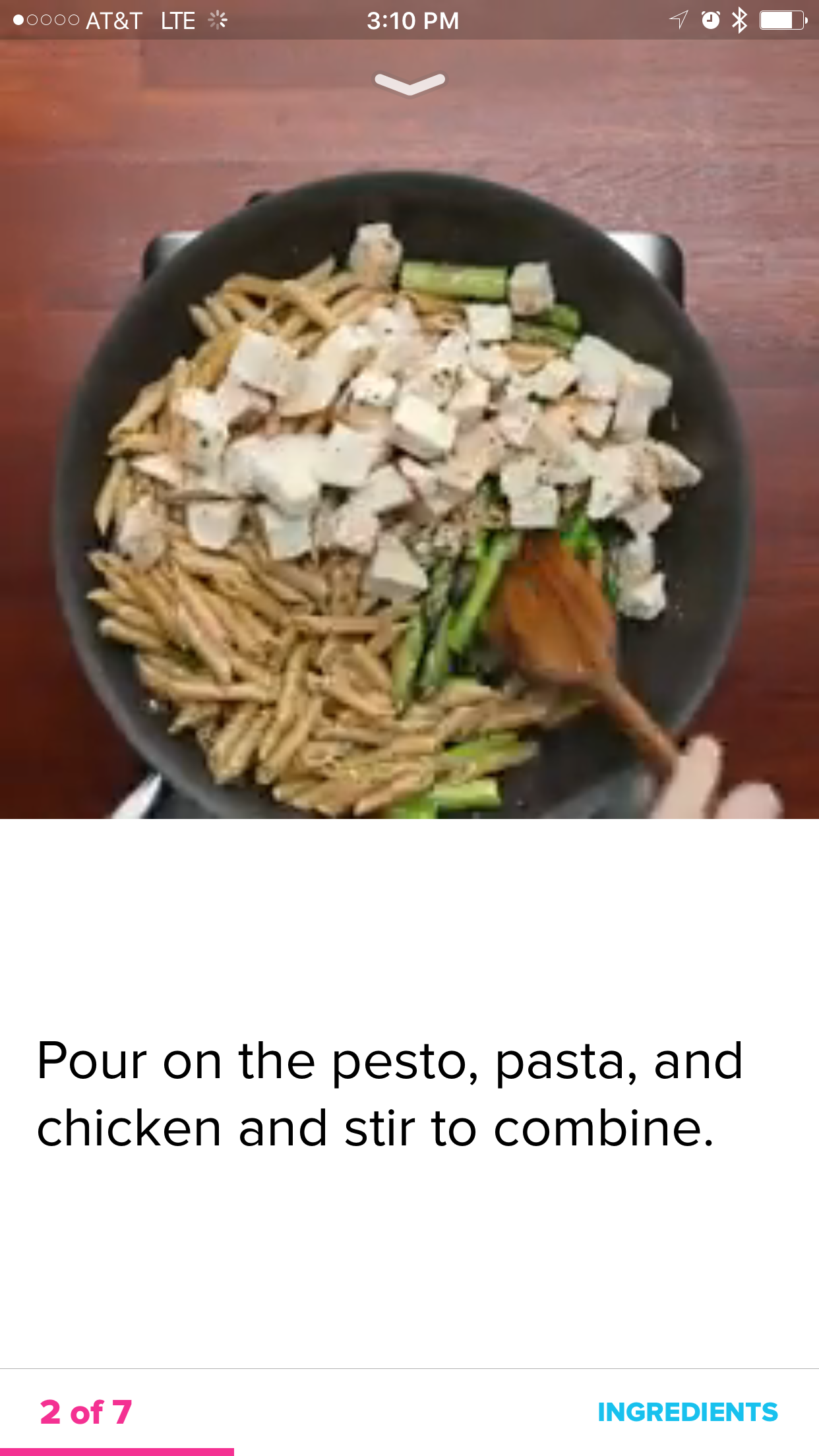
Task: Open the INGREDIENTS list
Action: [x=688, y=1412]
